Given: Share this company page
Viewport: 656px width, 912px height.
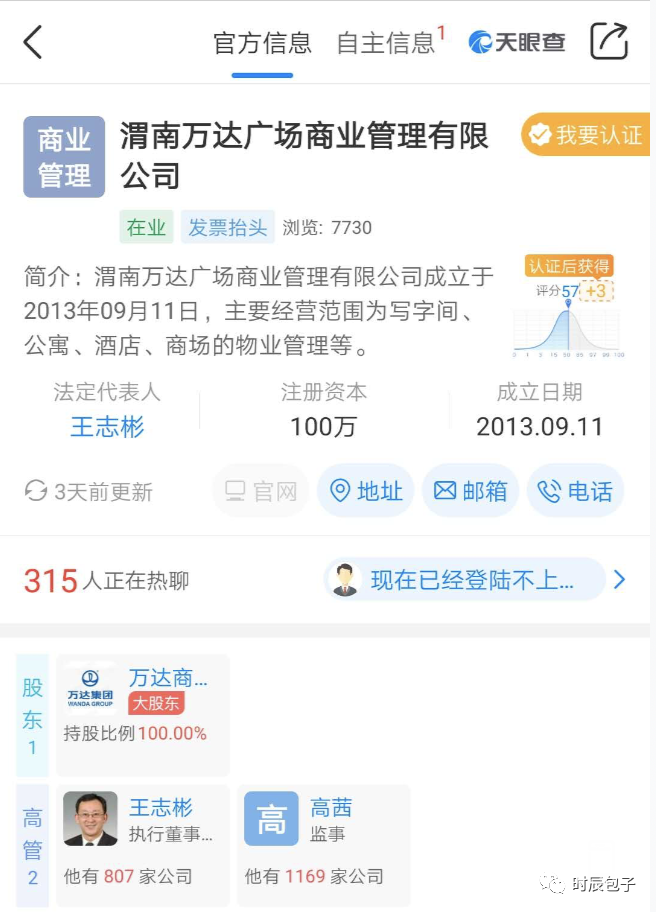Looking at the screenshot, I should coord(609,42).
